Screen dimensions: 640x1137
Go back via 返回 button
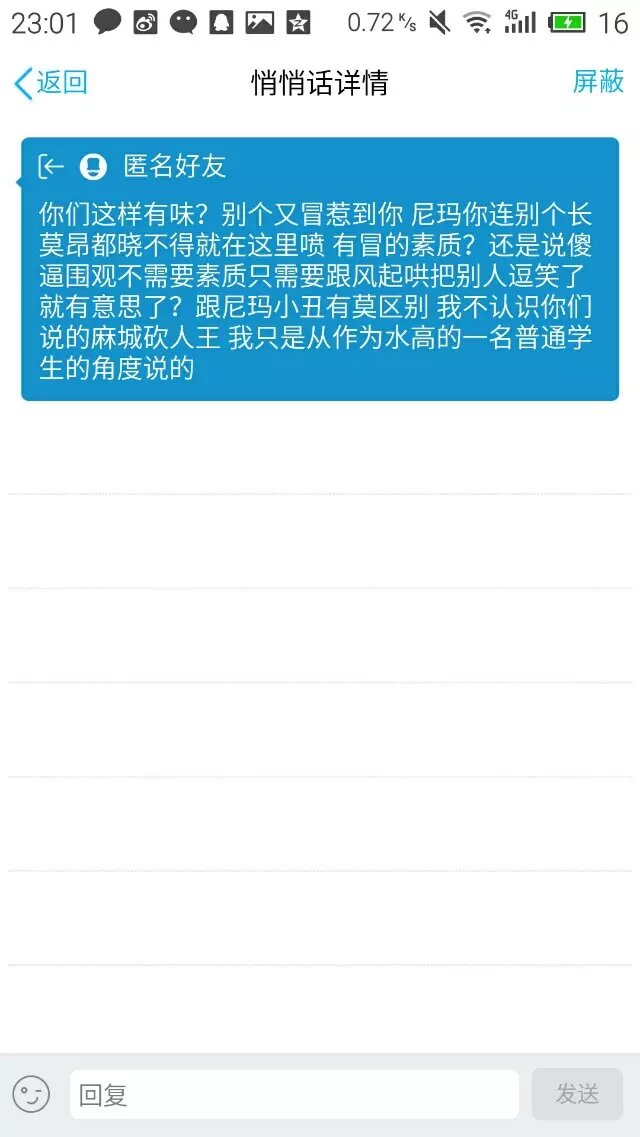[50, 83]
